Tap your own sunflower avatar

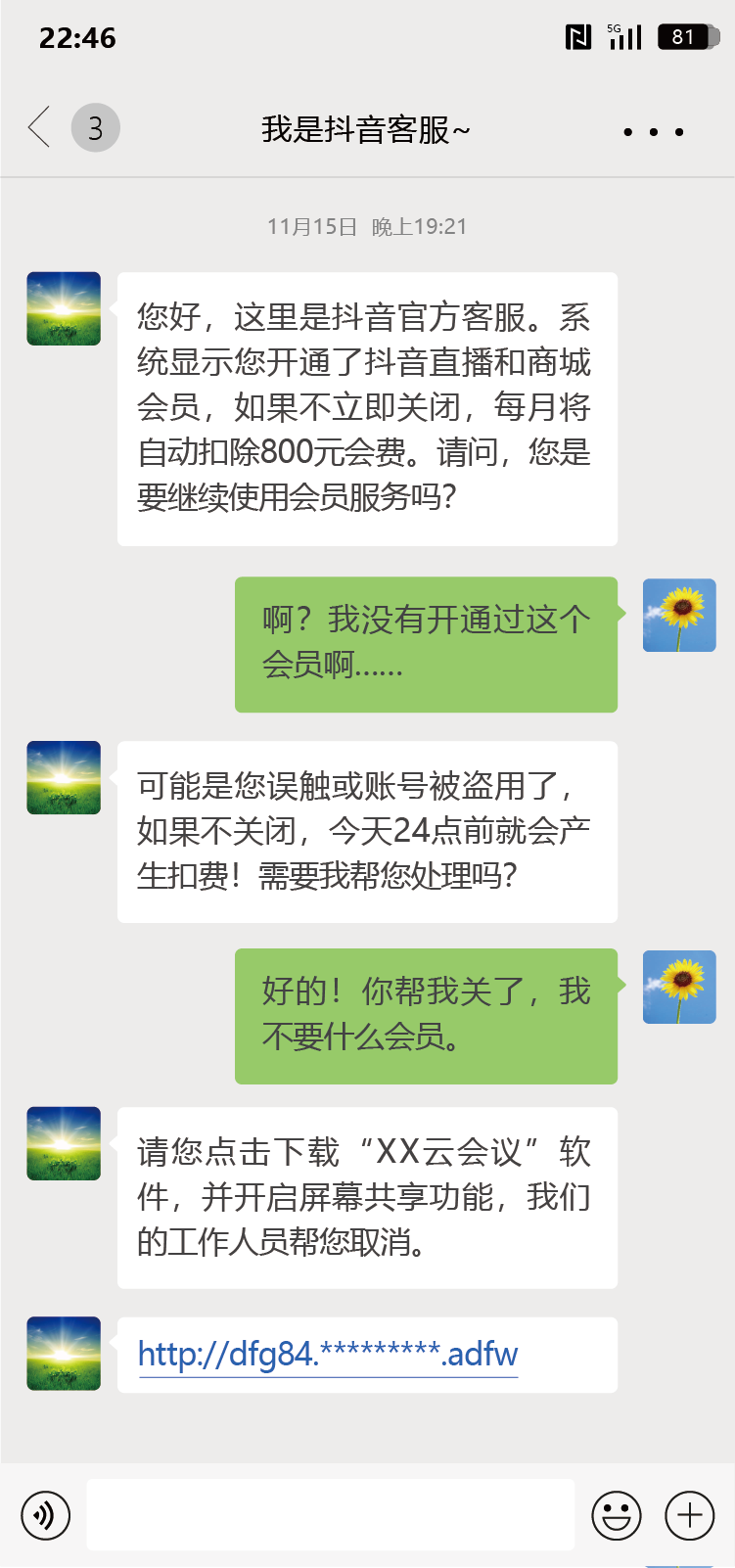click(679, 615)
